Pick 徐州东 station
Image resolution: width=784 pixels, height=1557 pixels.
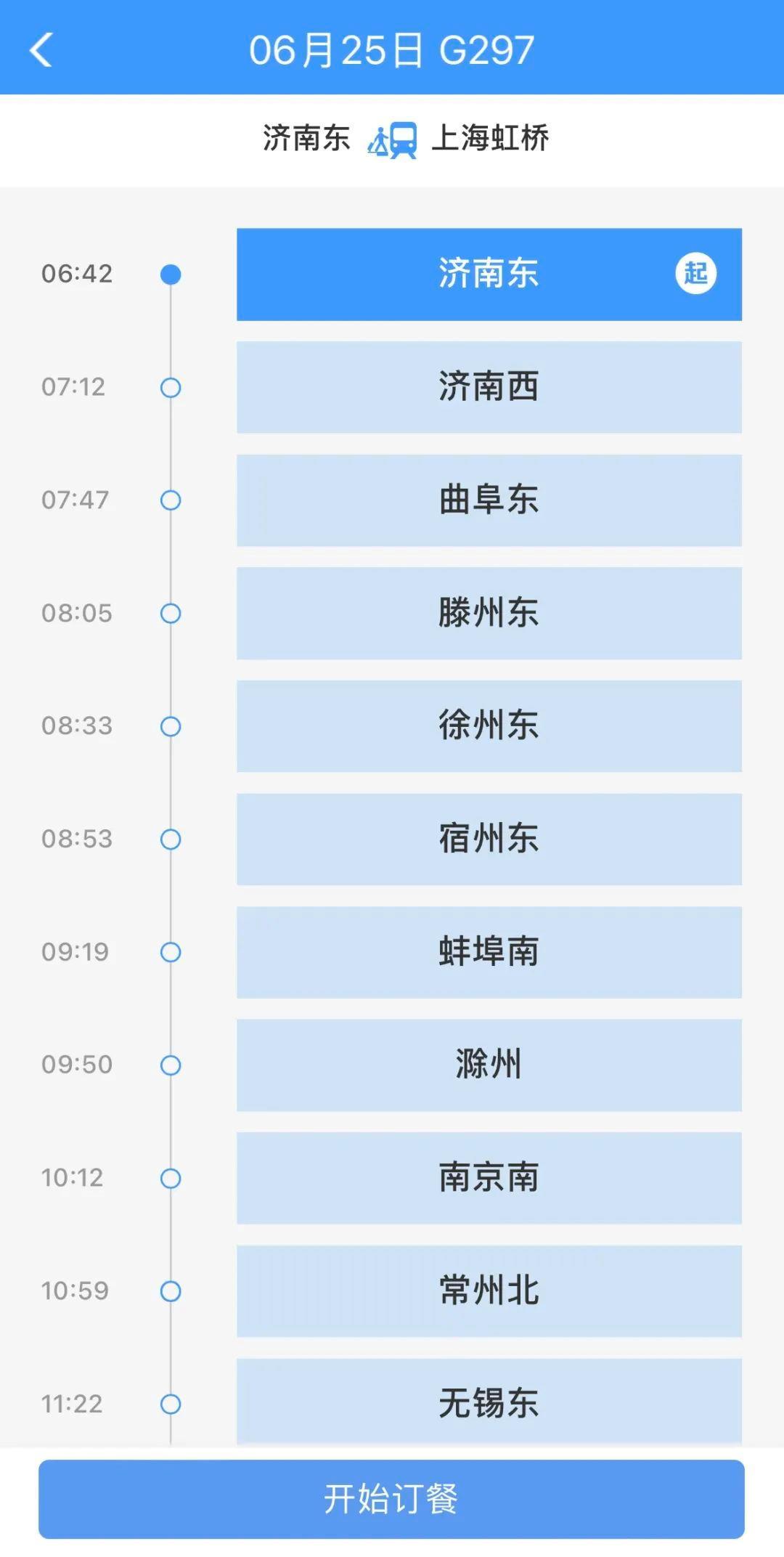tap(489, 725)
